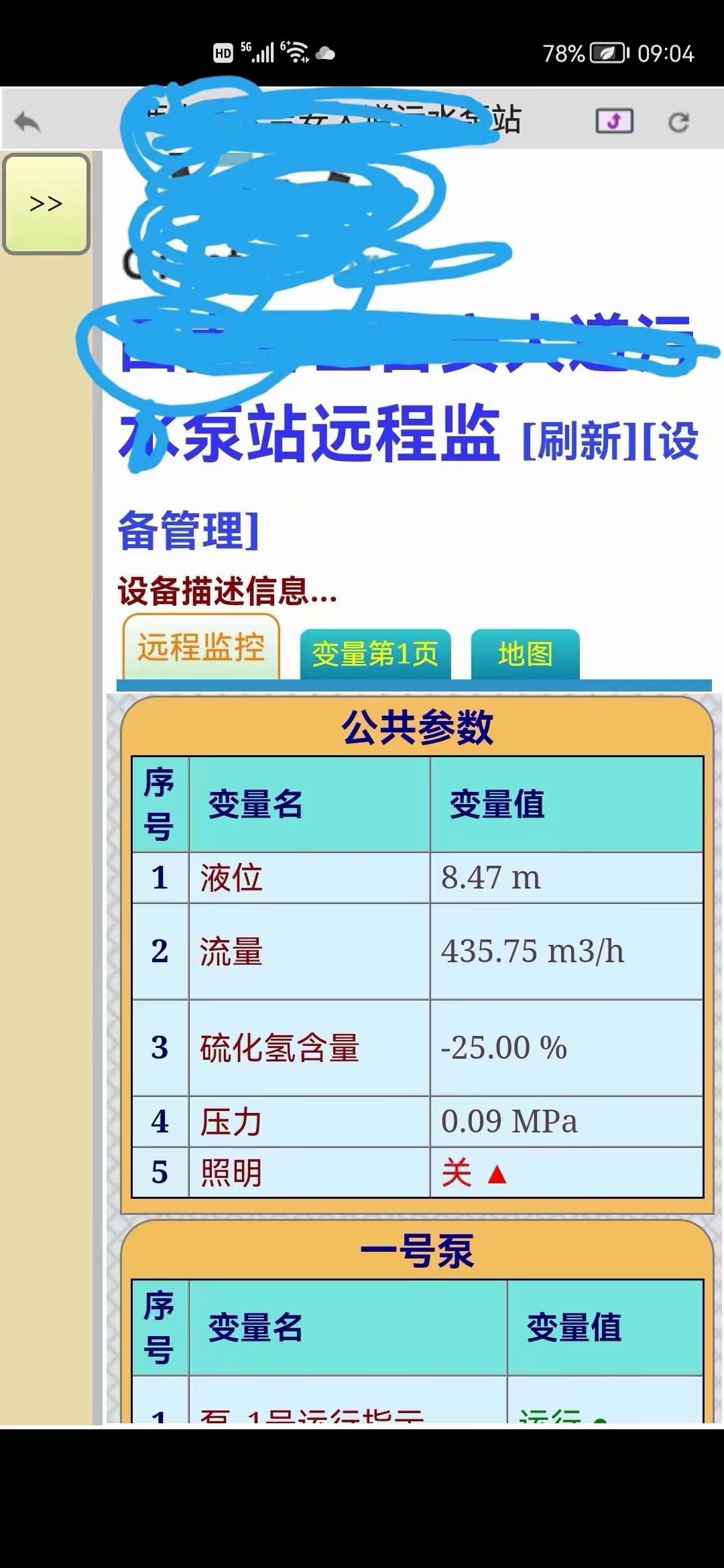Tap the purple arrow icon in the top bar

[x=614, y=121]
